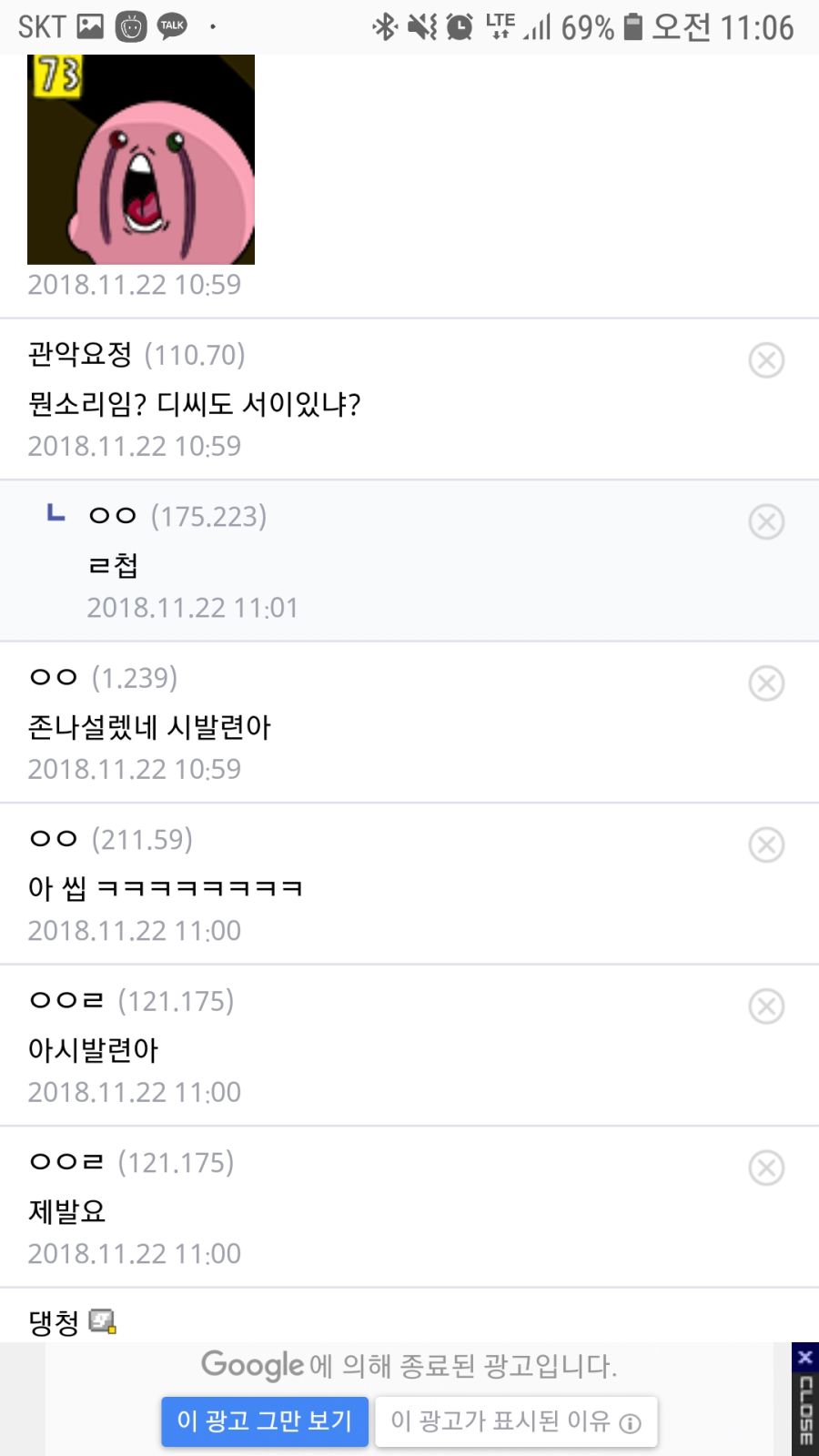Image resolution: width=819 pixels, height=1456 pixels.
Task: Delete the 제발요 comment by ㅇㅇㄹ
Action: (x=766, y=1168)
